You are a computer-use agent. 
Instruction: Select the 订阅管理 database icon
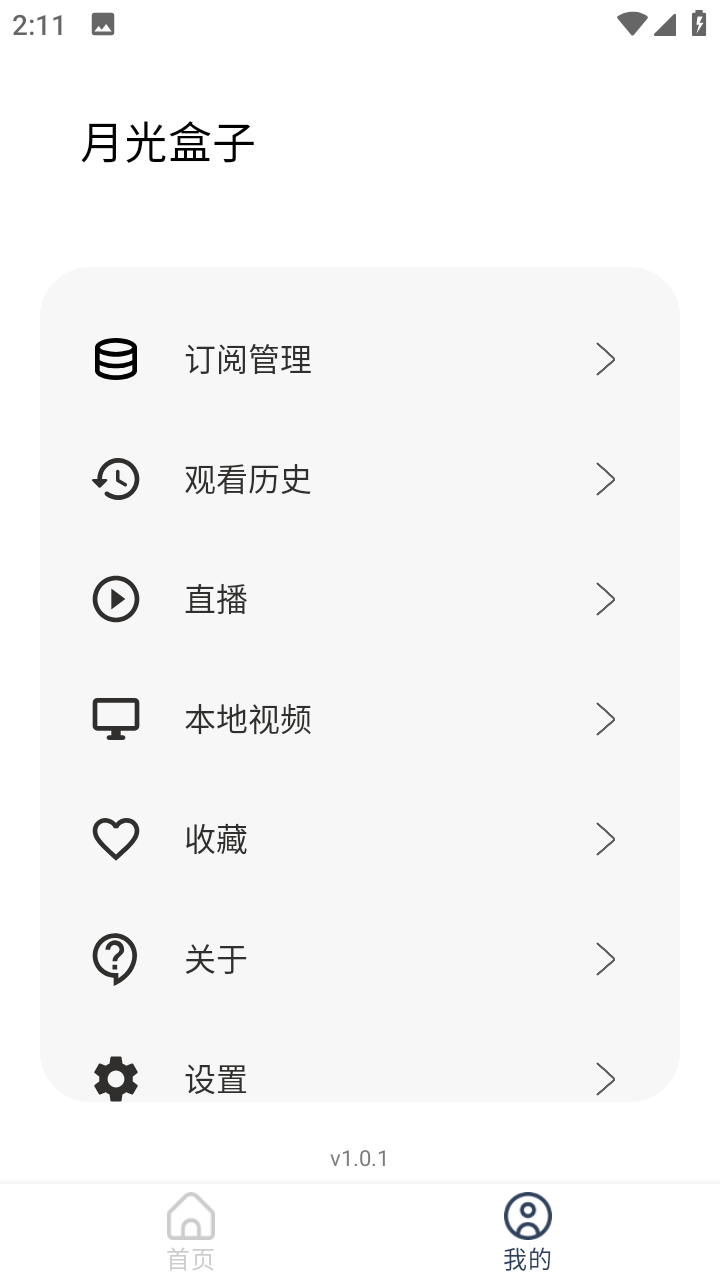point(115,359)
